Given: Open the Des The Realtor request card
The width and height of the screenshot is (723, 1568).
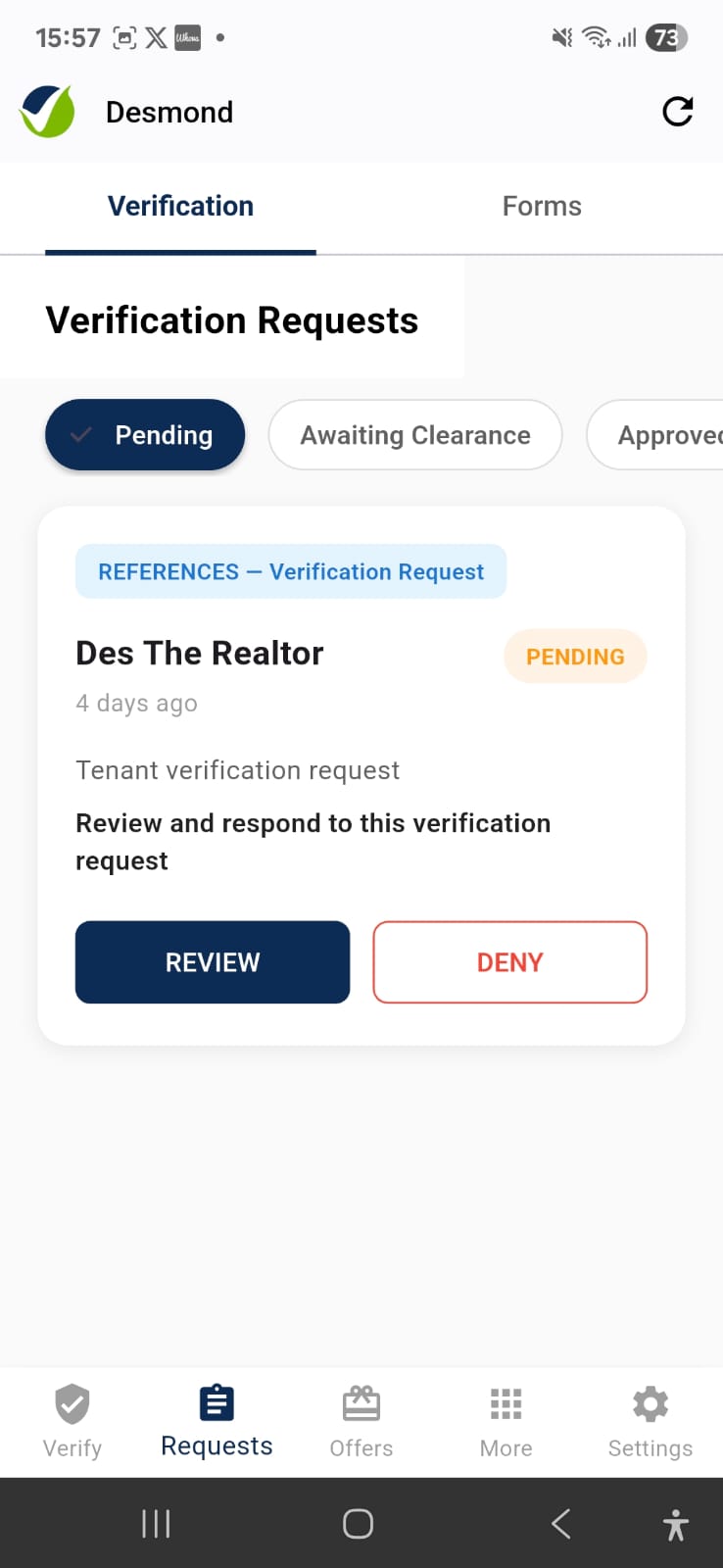Looking at the screenshot, I should click(199, 653).
